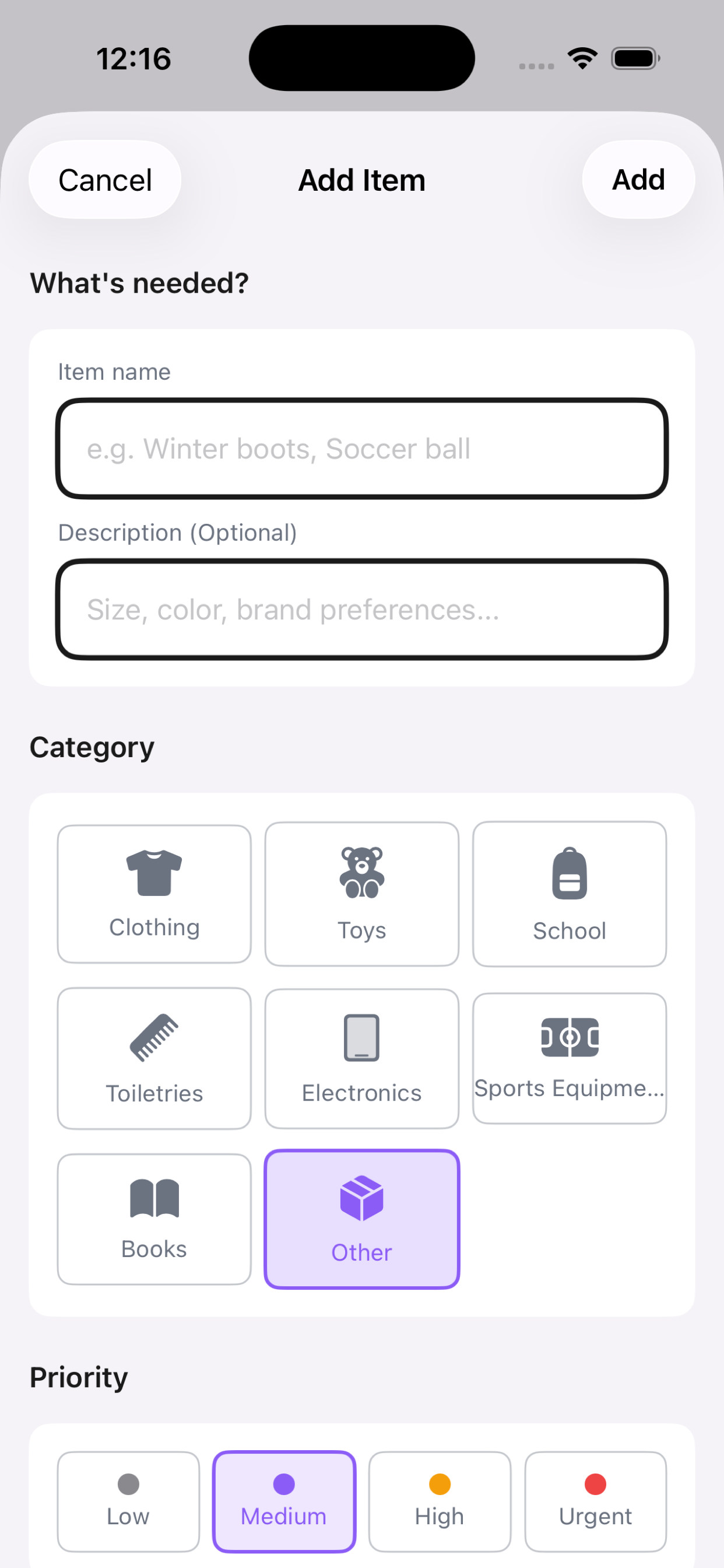Select the comb icon for Toiletries
This screenshot has height=1568, width=724.
coord(154,1037)
